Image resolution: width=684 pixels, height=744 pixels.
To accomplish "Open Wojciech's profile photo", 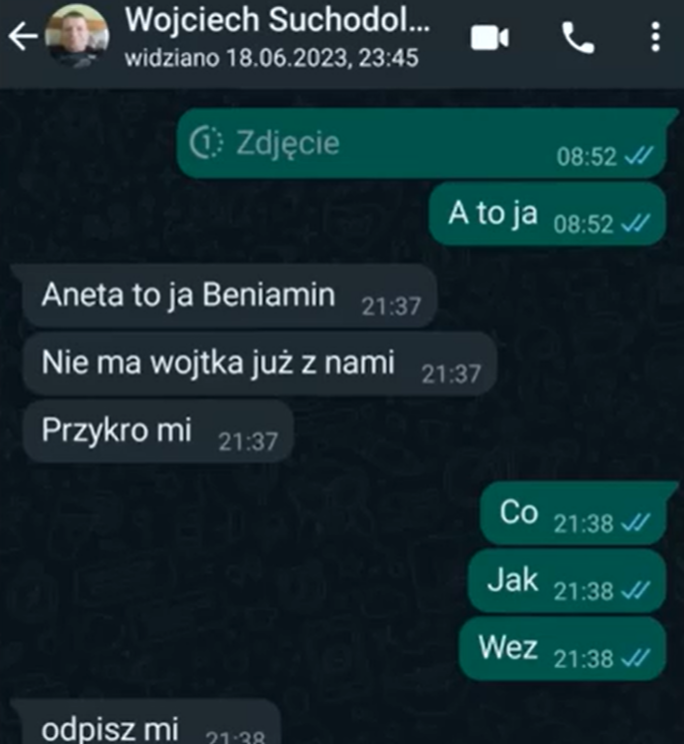I will coord(78,37).
